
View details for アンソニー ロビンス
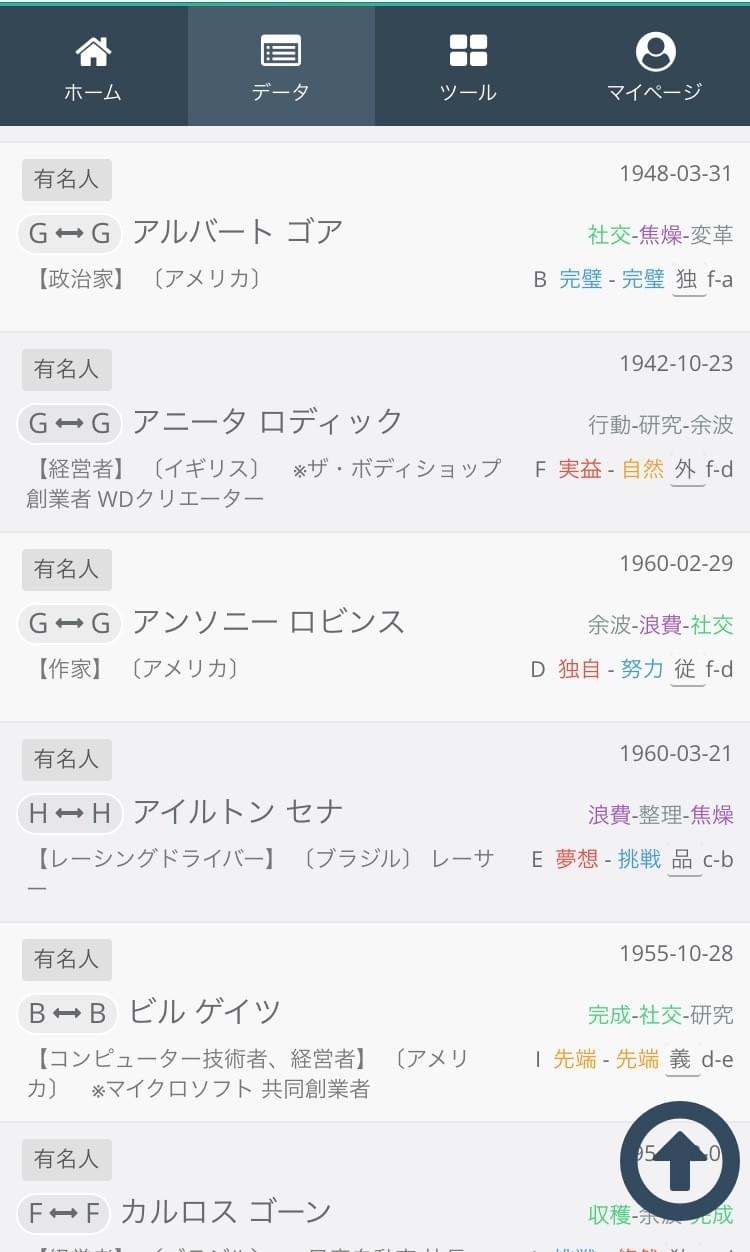(x=268, y=622)
